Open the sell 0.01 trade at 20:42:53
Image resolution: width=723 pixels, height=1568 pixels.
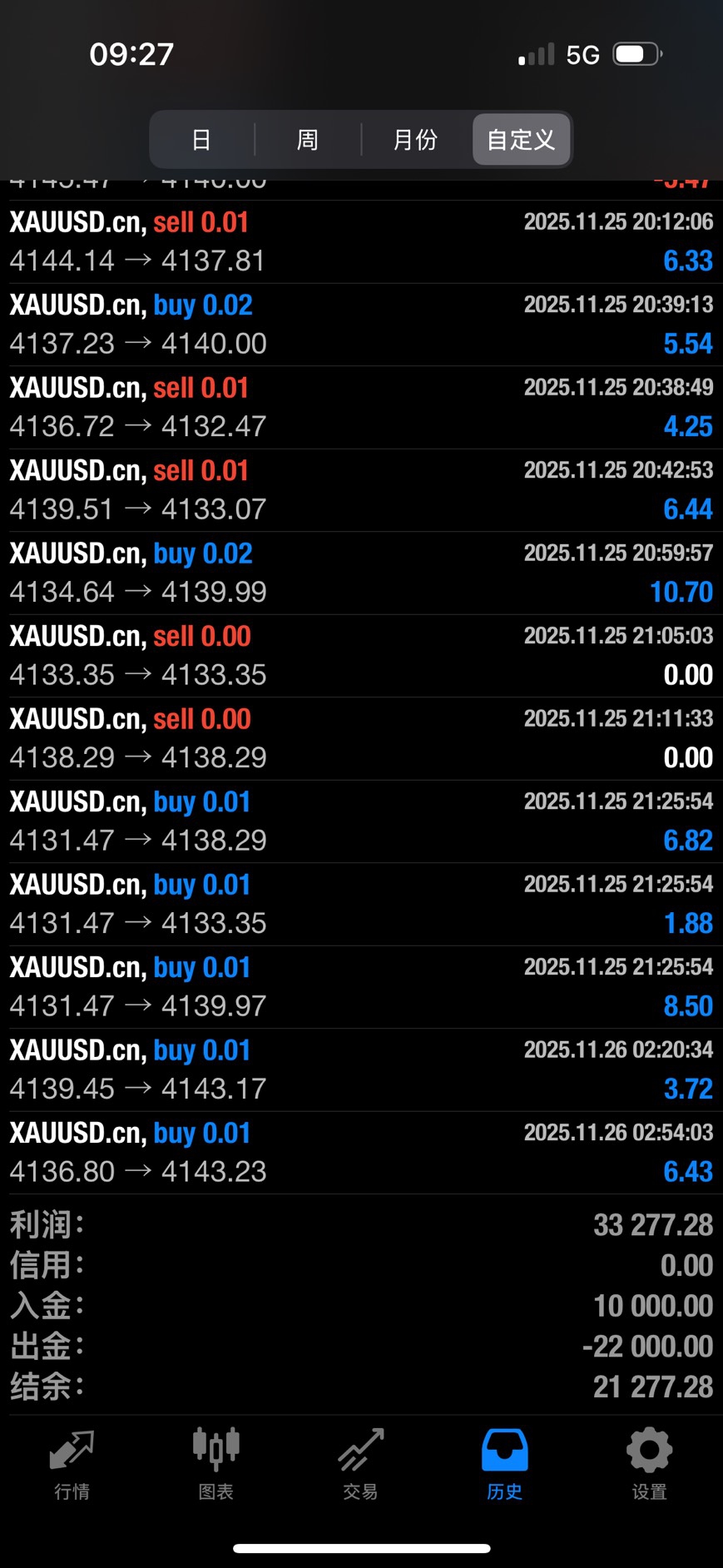point(361,490)
